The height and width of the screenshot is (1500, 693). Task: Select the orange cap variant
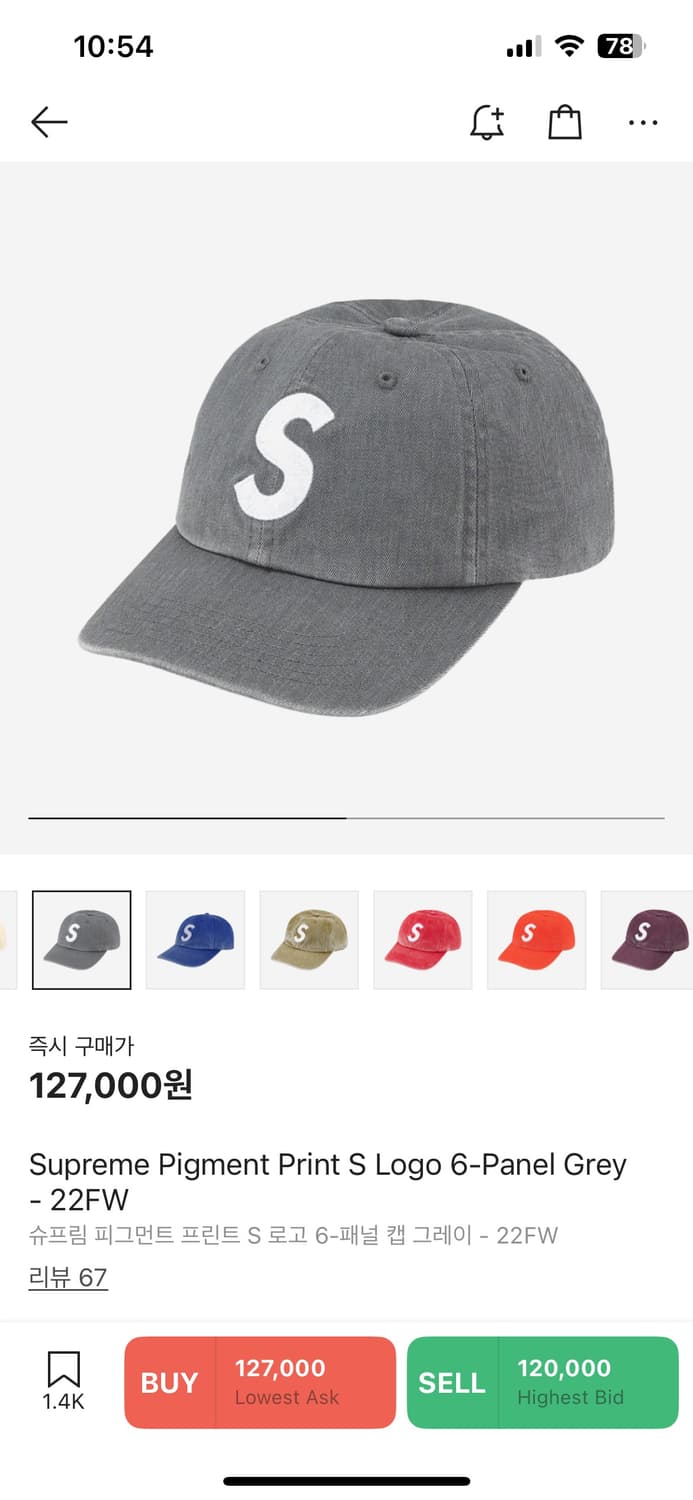(x=537, y=939)
